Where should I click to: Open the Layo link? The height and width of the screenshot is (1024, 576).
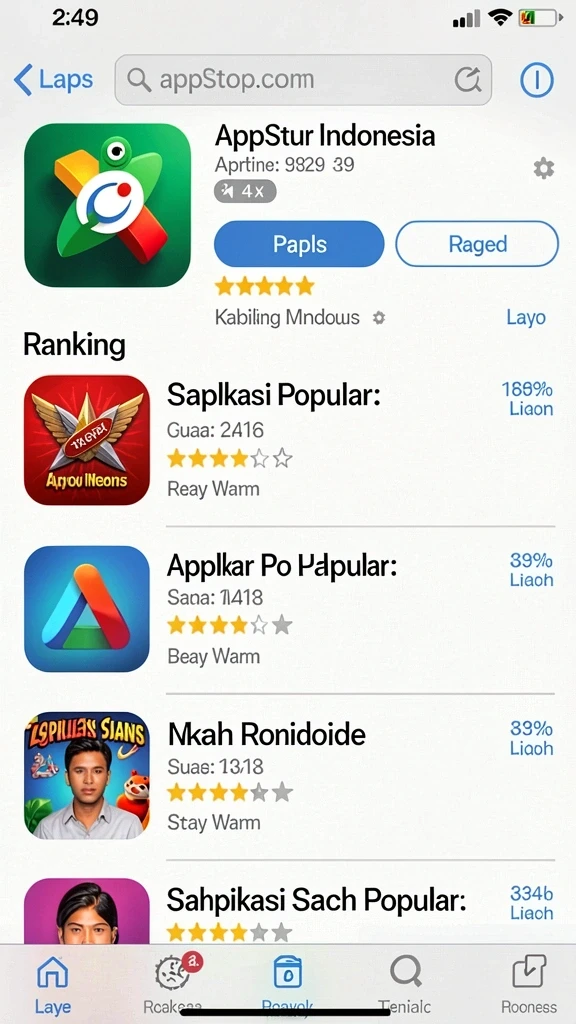pyautogui.click(x=526, y=318)
